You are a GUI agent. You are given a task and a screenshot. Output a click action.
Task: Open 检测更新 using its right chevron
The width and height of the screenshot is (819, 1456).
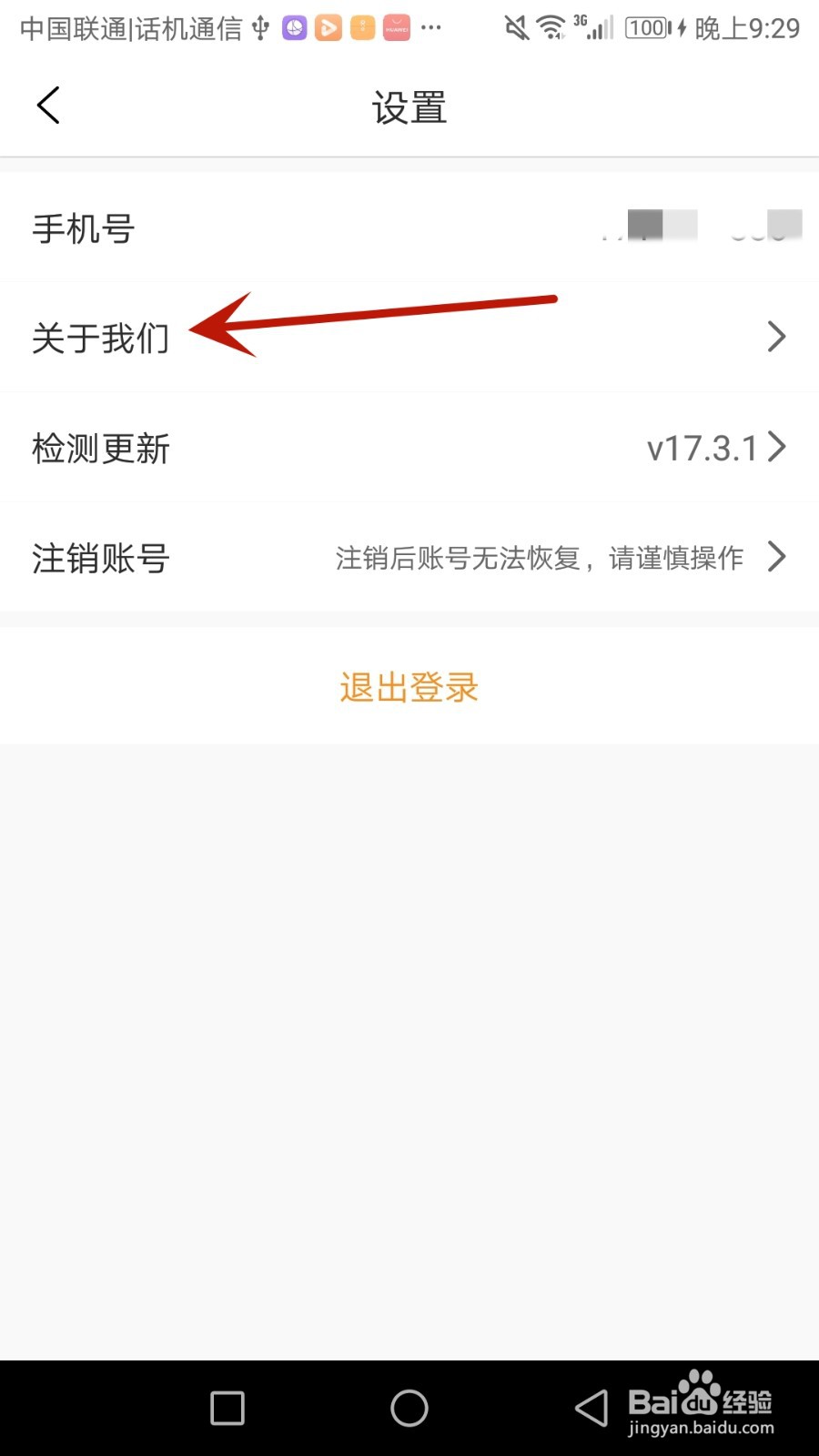click(778, 447)
